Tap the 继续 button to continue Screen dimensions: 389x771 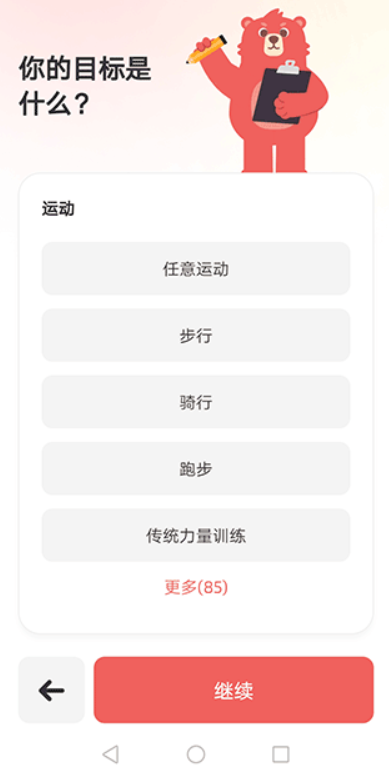[234, 690]
